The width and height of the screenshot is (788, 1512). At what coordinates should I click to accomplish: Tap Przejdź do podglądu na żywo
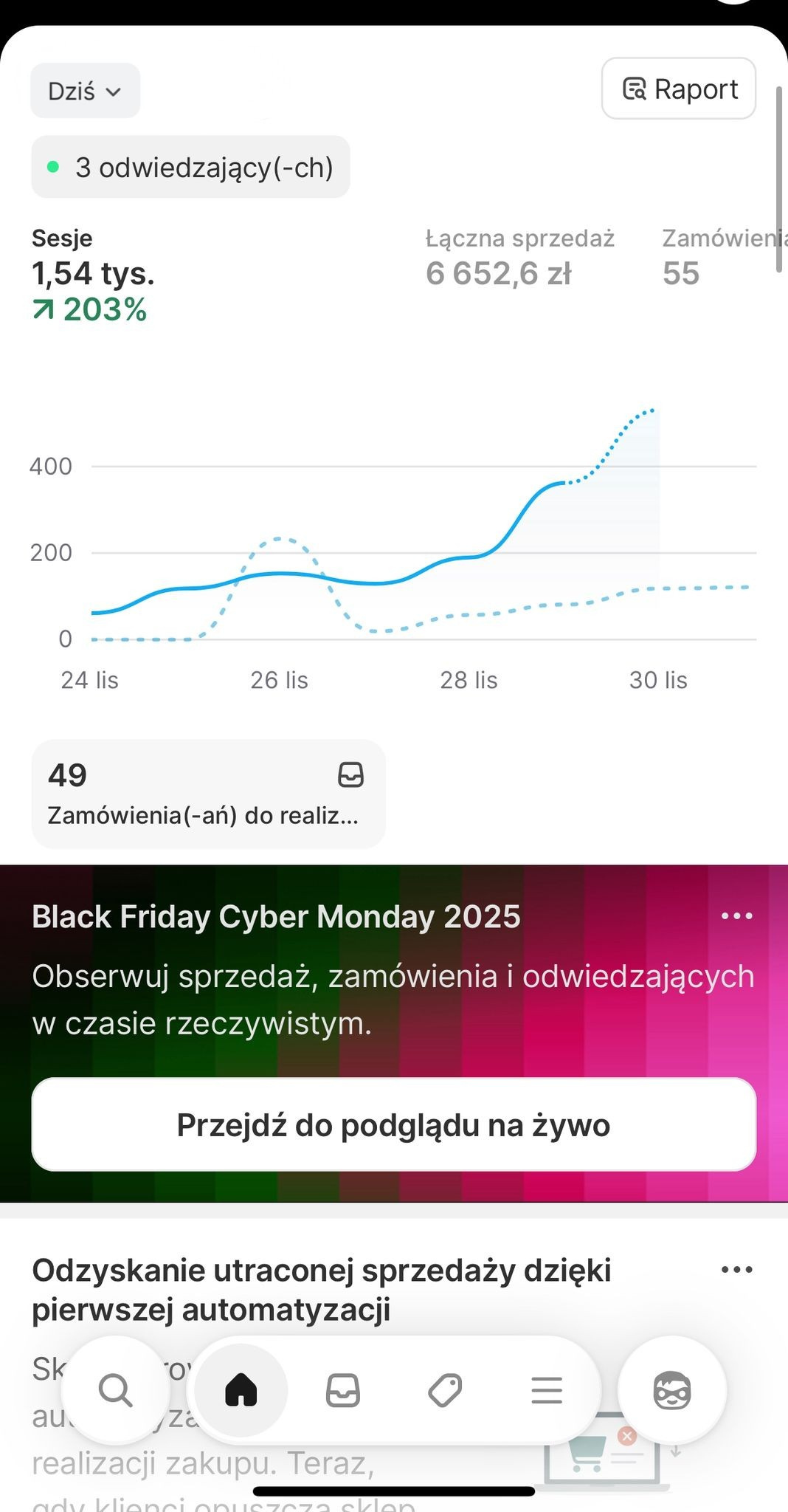click(394, 1124)
